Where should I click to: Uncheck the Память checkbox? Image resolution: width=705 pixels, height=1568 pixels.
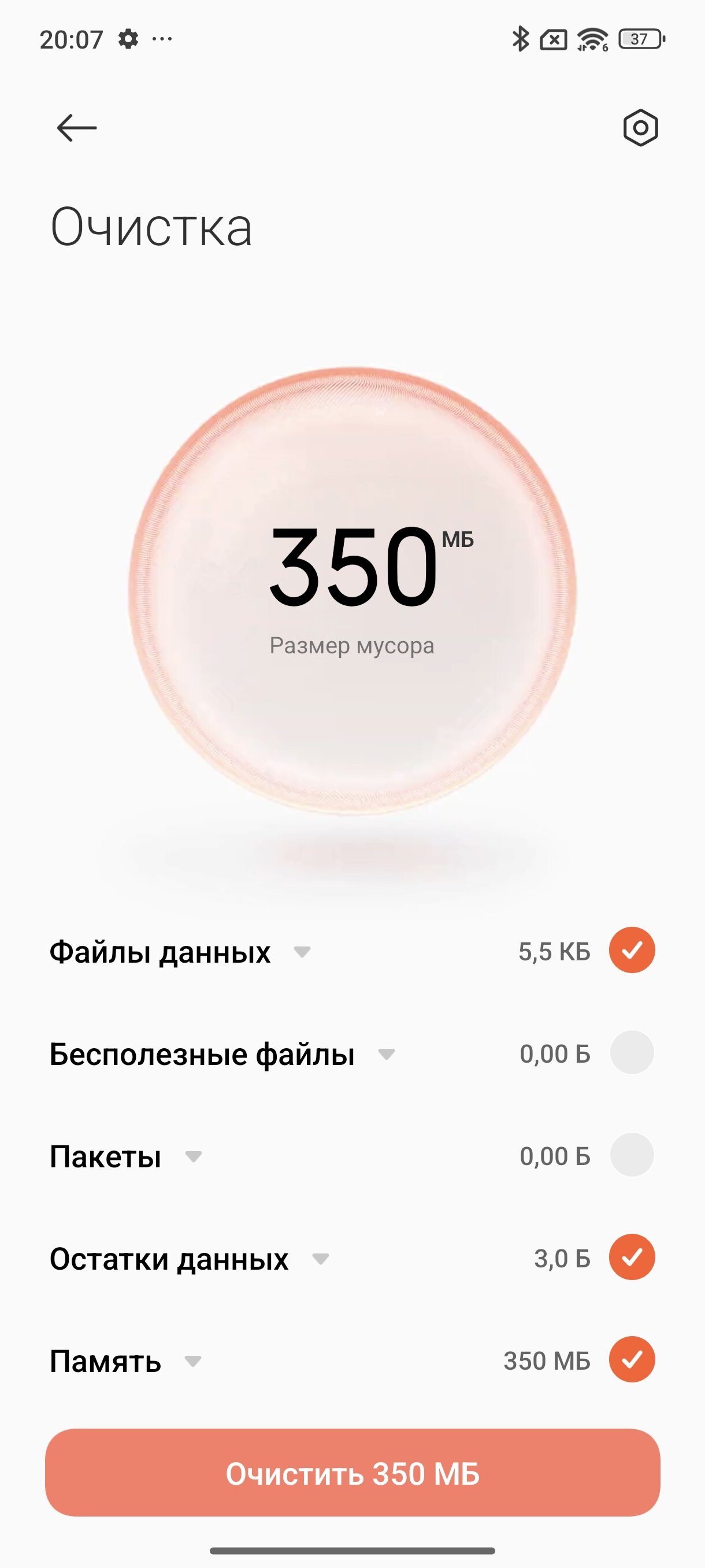pos(632,1359)
